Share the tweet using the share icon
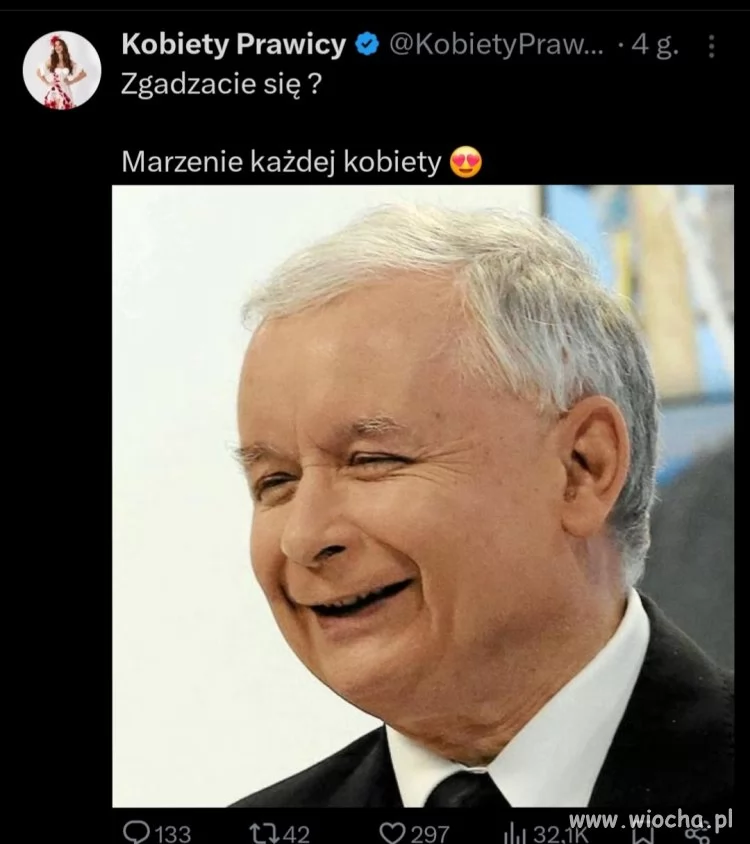The width and height of the screenshot is (750, 844). [x=699, y=833]
